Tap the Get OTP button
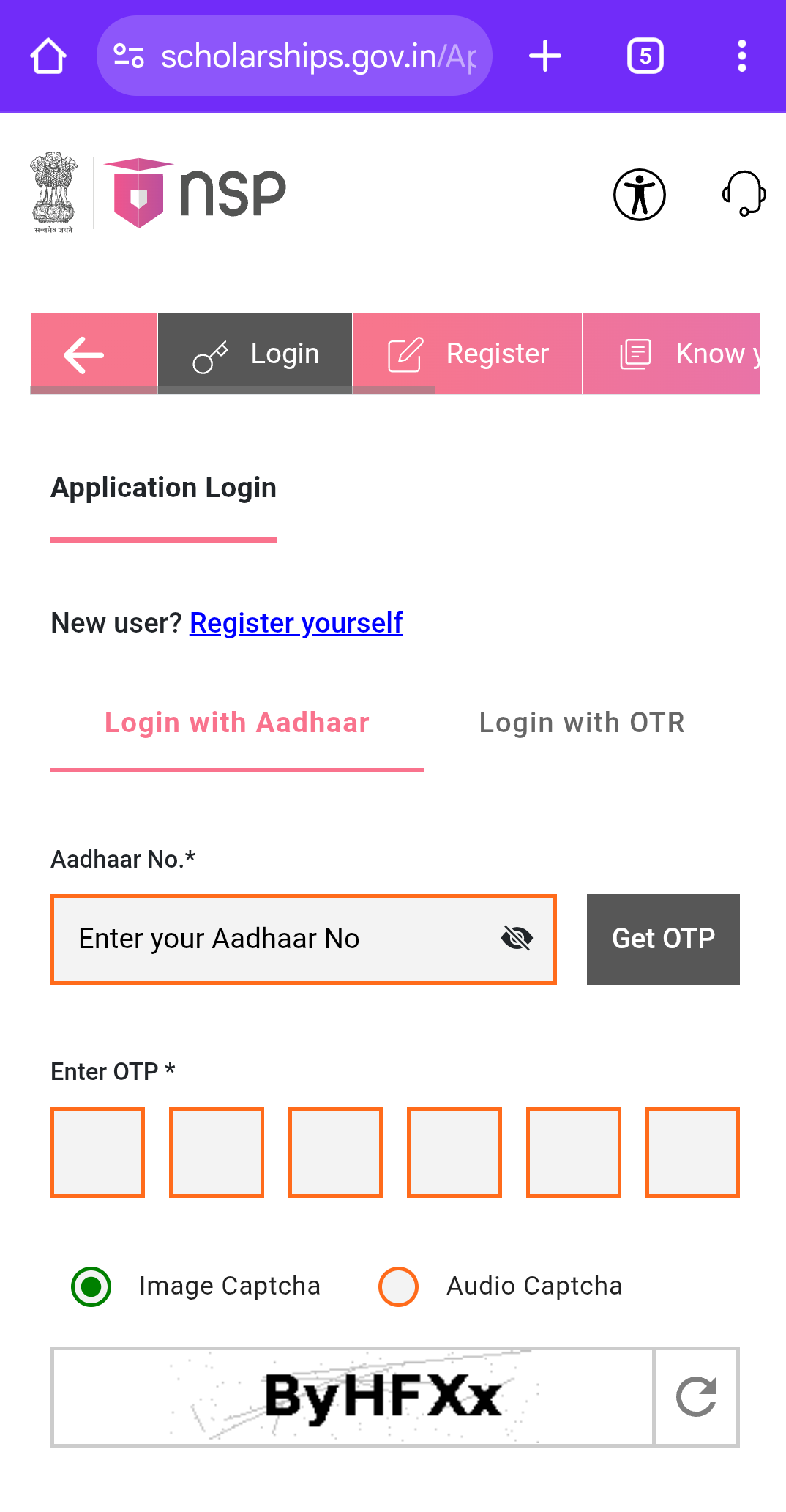 (x=663, y=939)
